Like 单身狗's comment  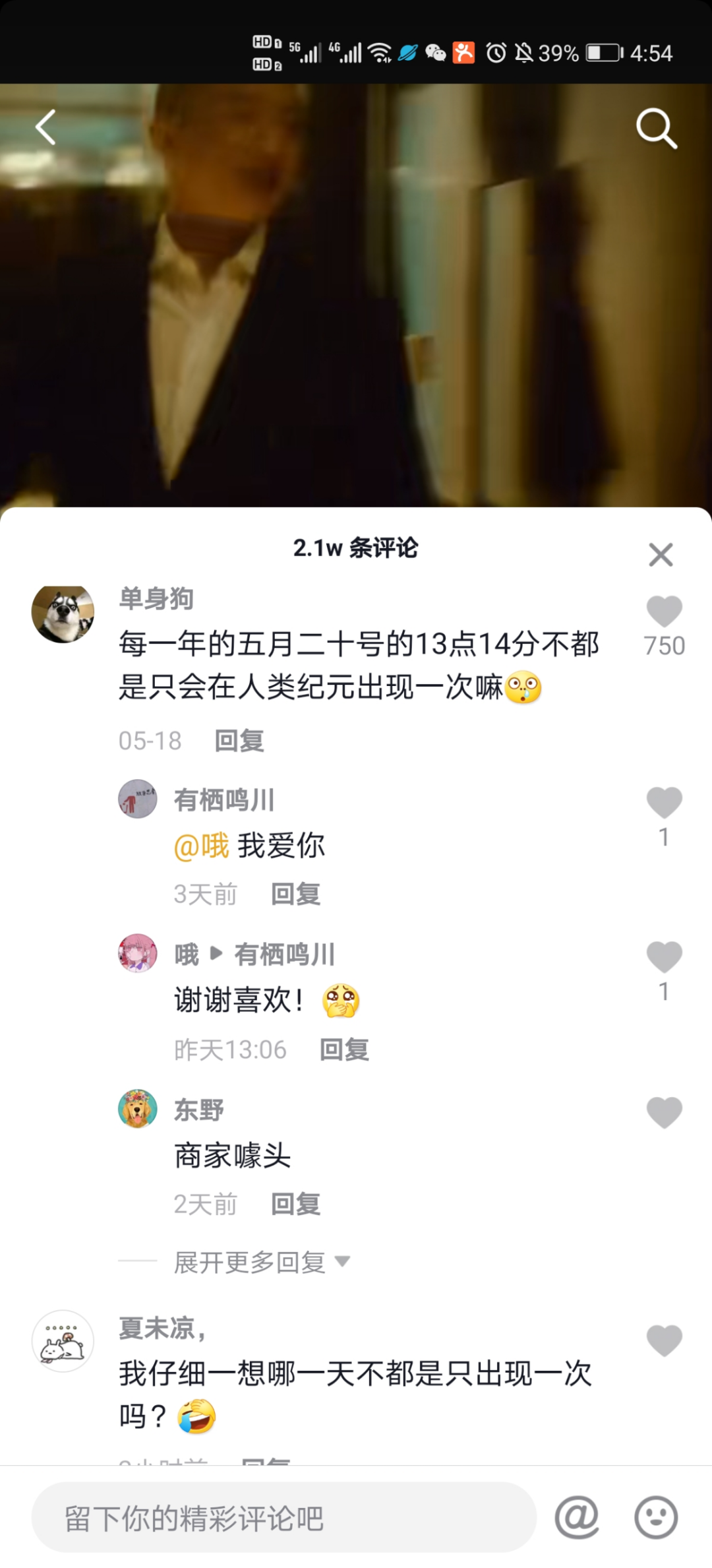(664, 612)
